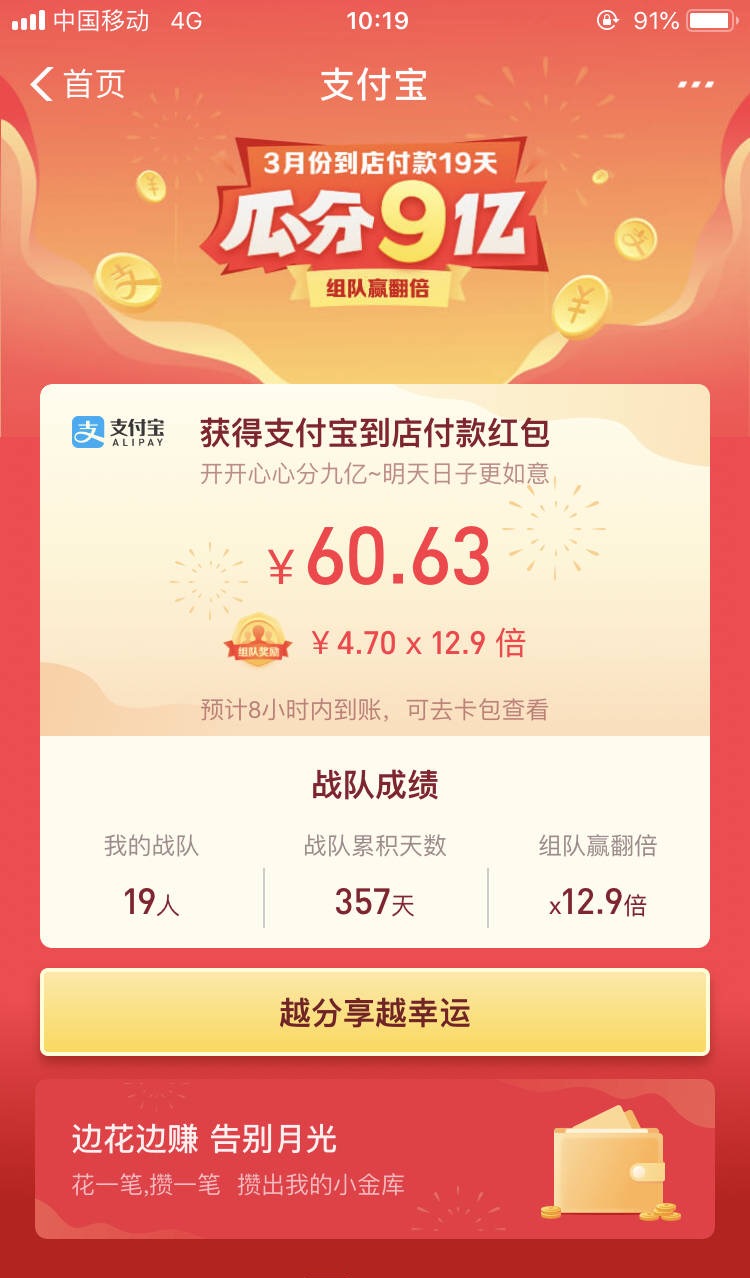Tap the 越分享越幸运 share button

[x=375, y=1012]
